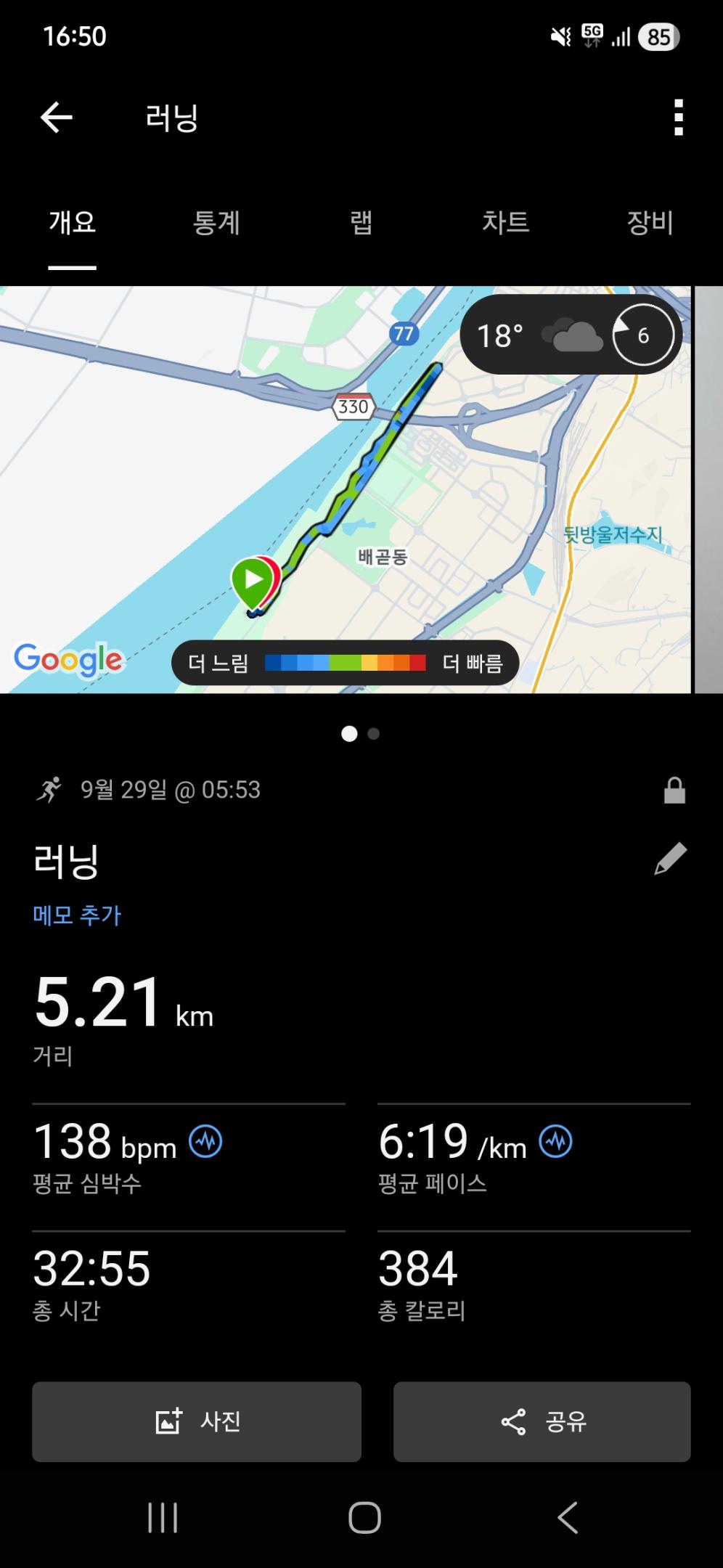Add a note via 메모 추가
The height and width of the screenshot is (1568, 723).
[77, 915]
